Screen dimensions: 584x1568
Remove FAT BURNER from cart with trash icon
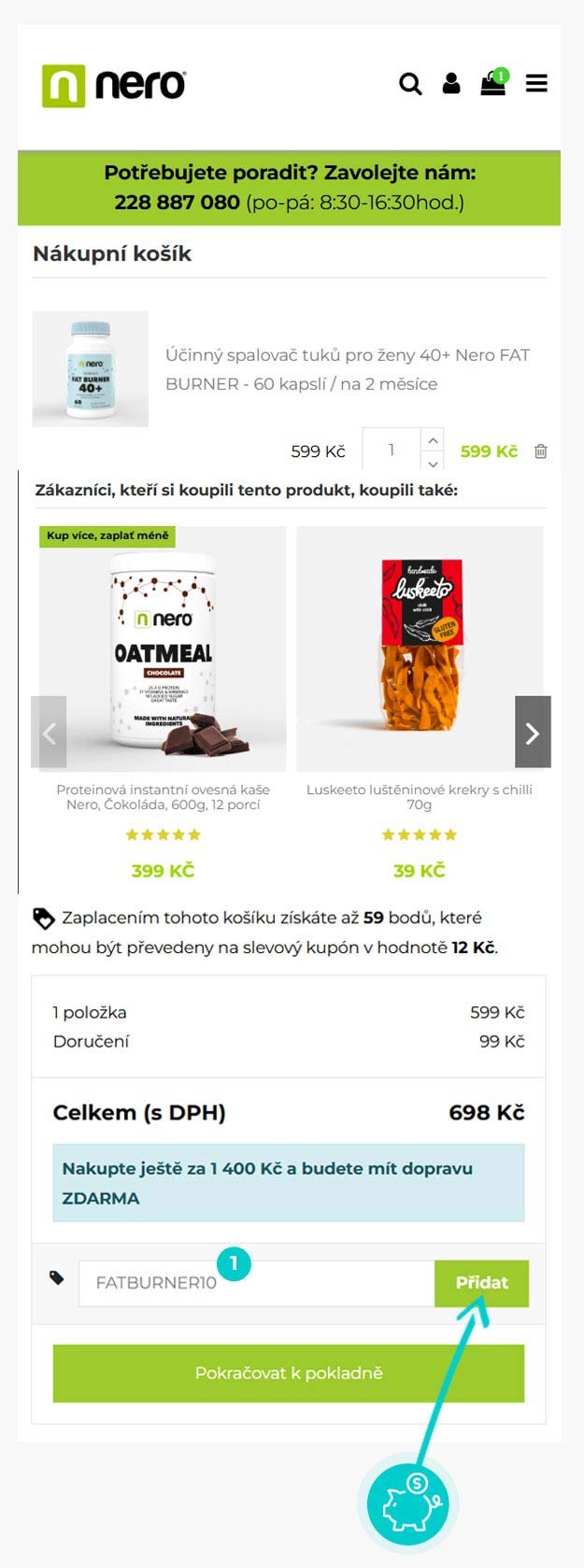point(540,451)
